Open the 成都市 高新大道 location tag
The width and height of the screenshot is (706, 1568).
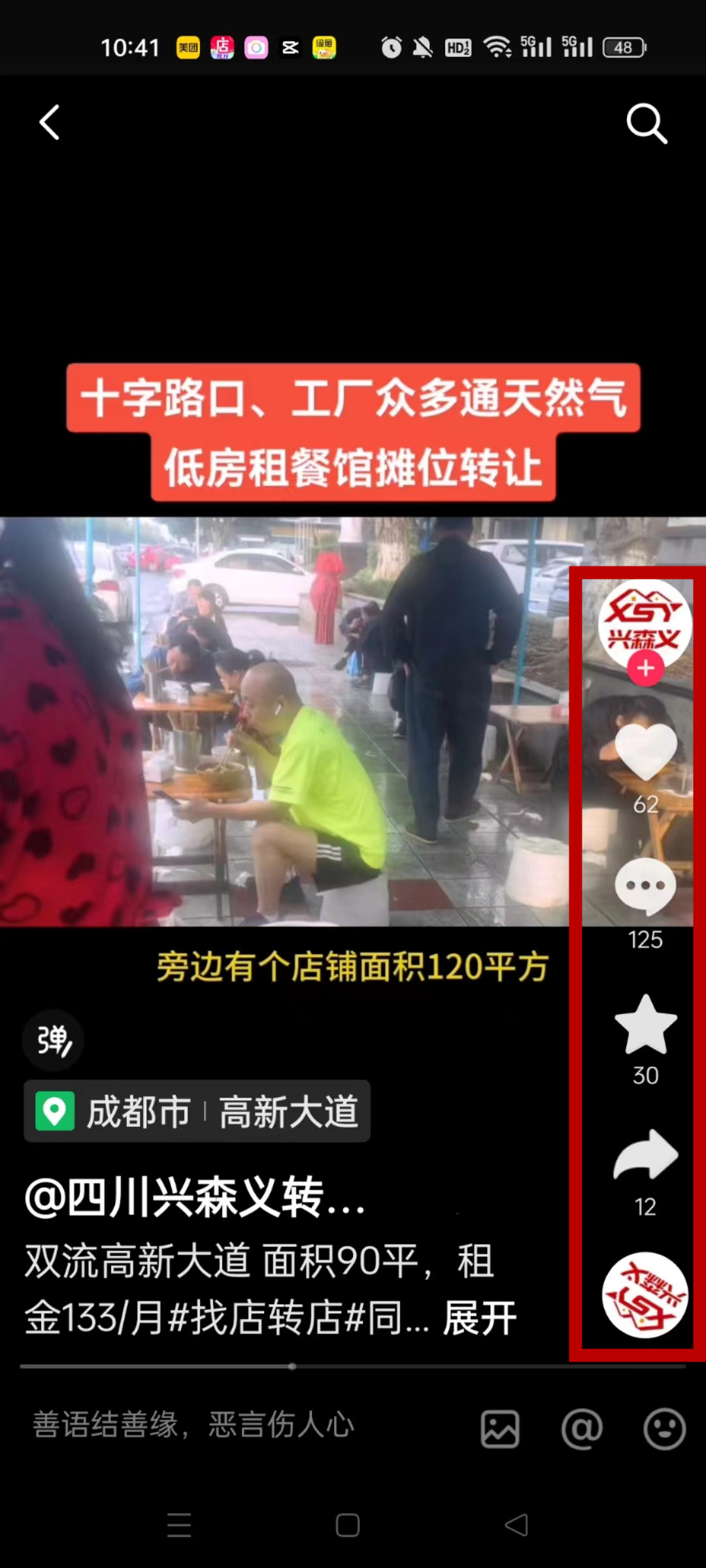(x=197, y=1111)
